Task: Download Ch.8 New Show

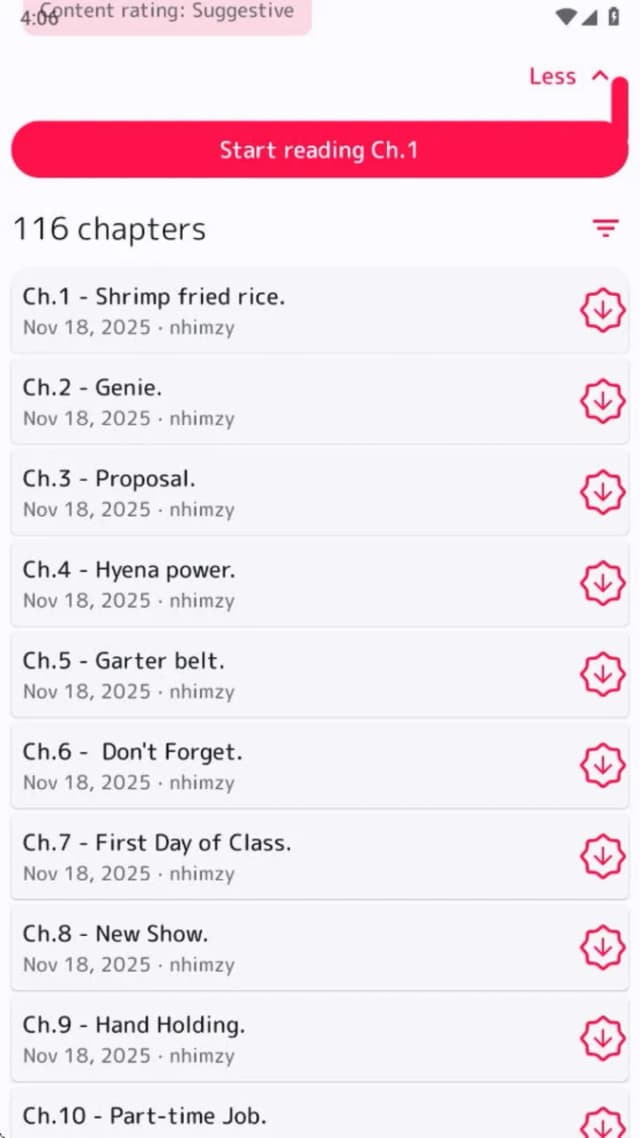Action: point(602,948)
